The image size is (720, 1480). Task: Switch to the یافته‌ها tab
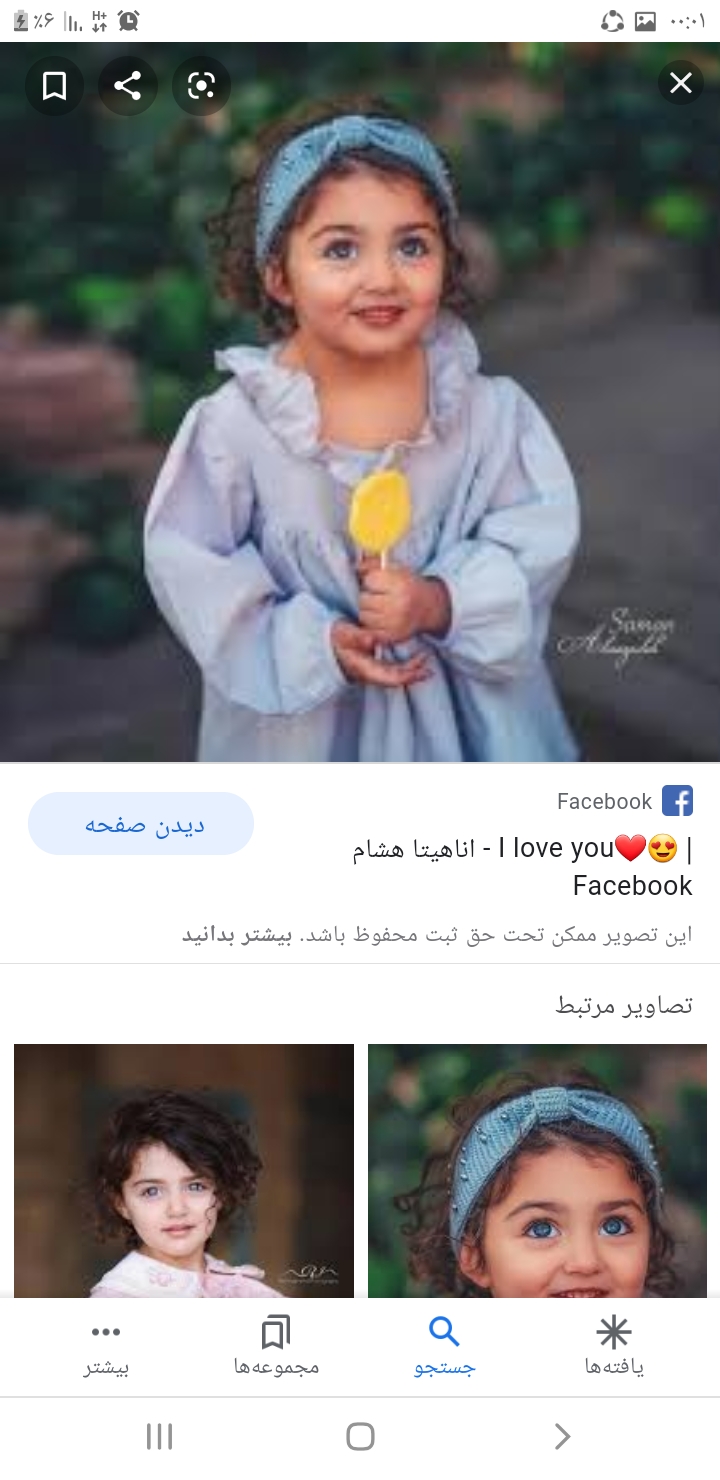coord(614,1347)
